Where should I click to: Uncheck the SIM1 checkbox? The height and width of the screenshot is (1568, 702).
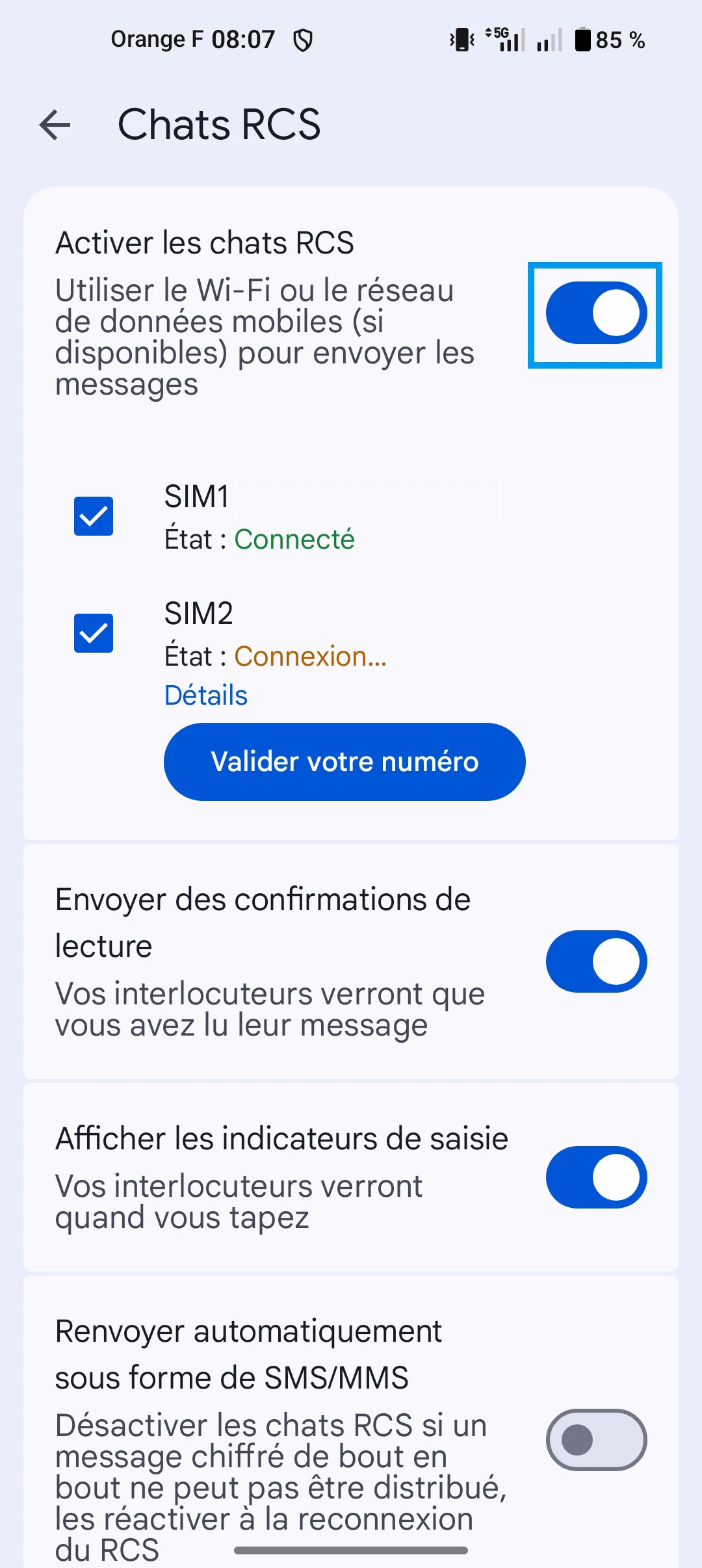click(x=94, y=516)
